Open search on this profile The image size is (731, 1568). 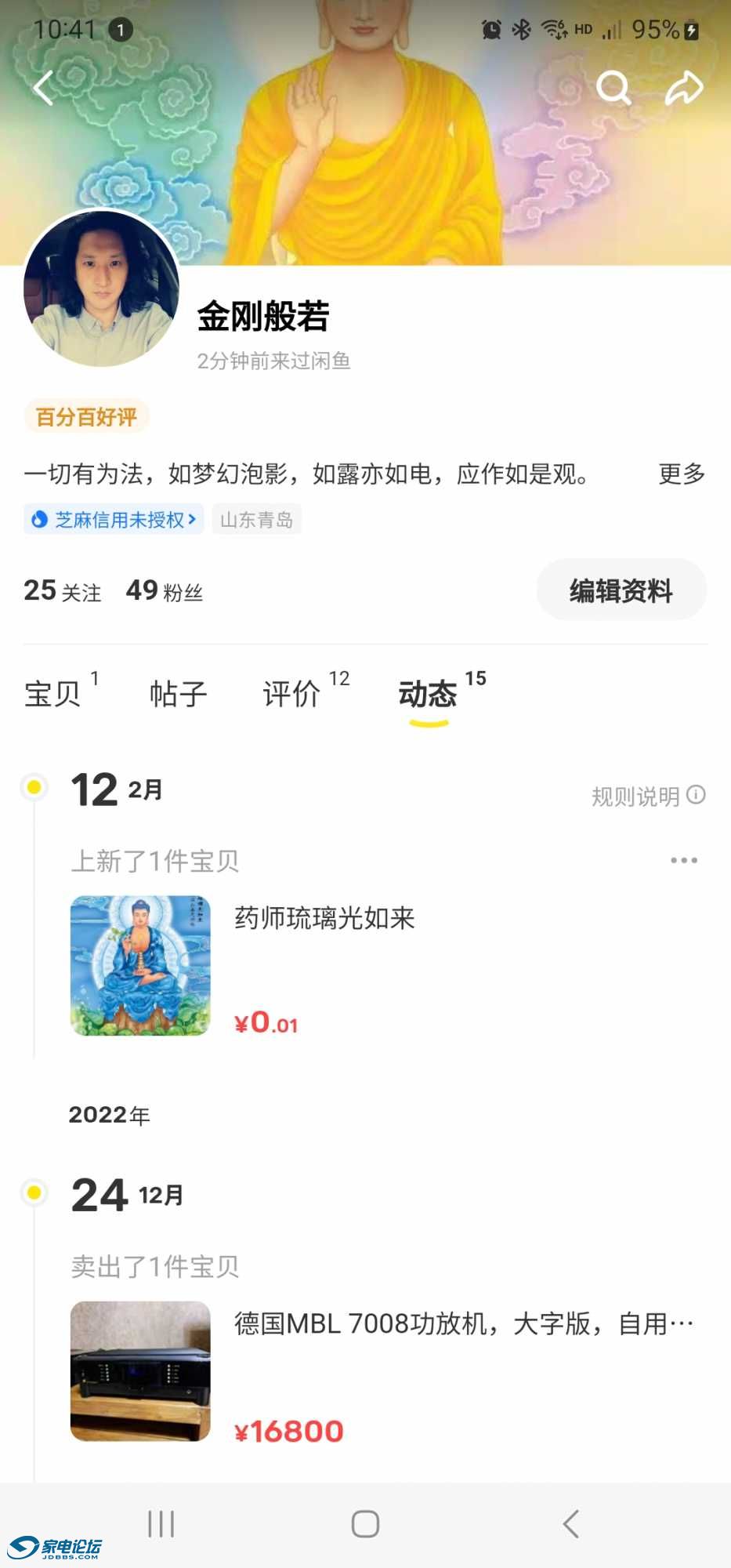click(x=613, y=88)
